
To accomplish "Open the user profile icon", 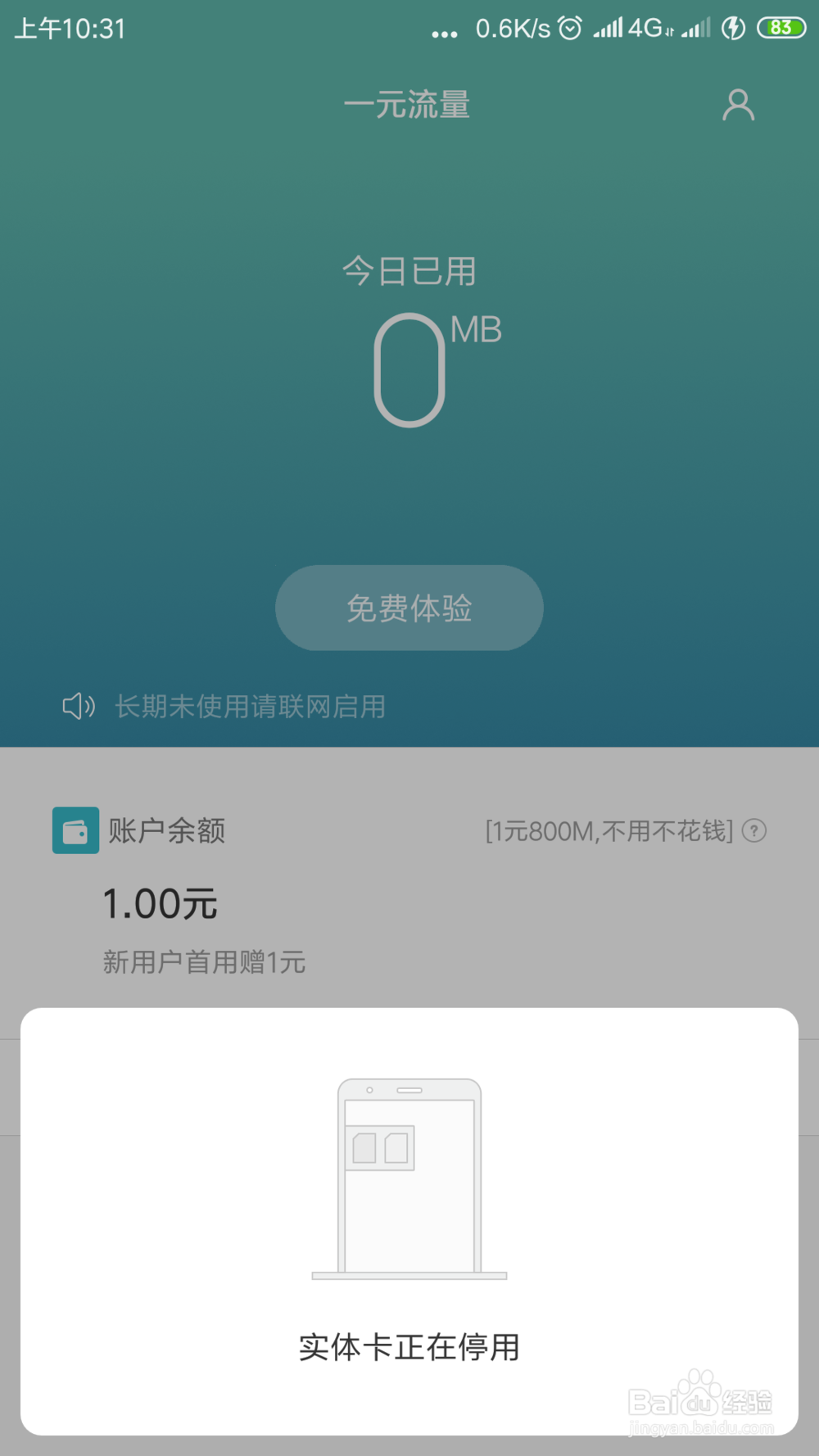I will pyautogui.click(x=739, y=105).
